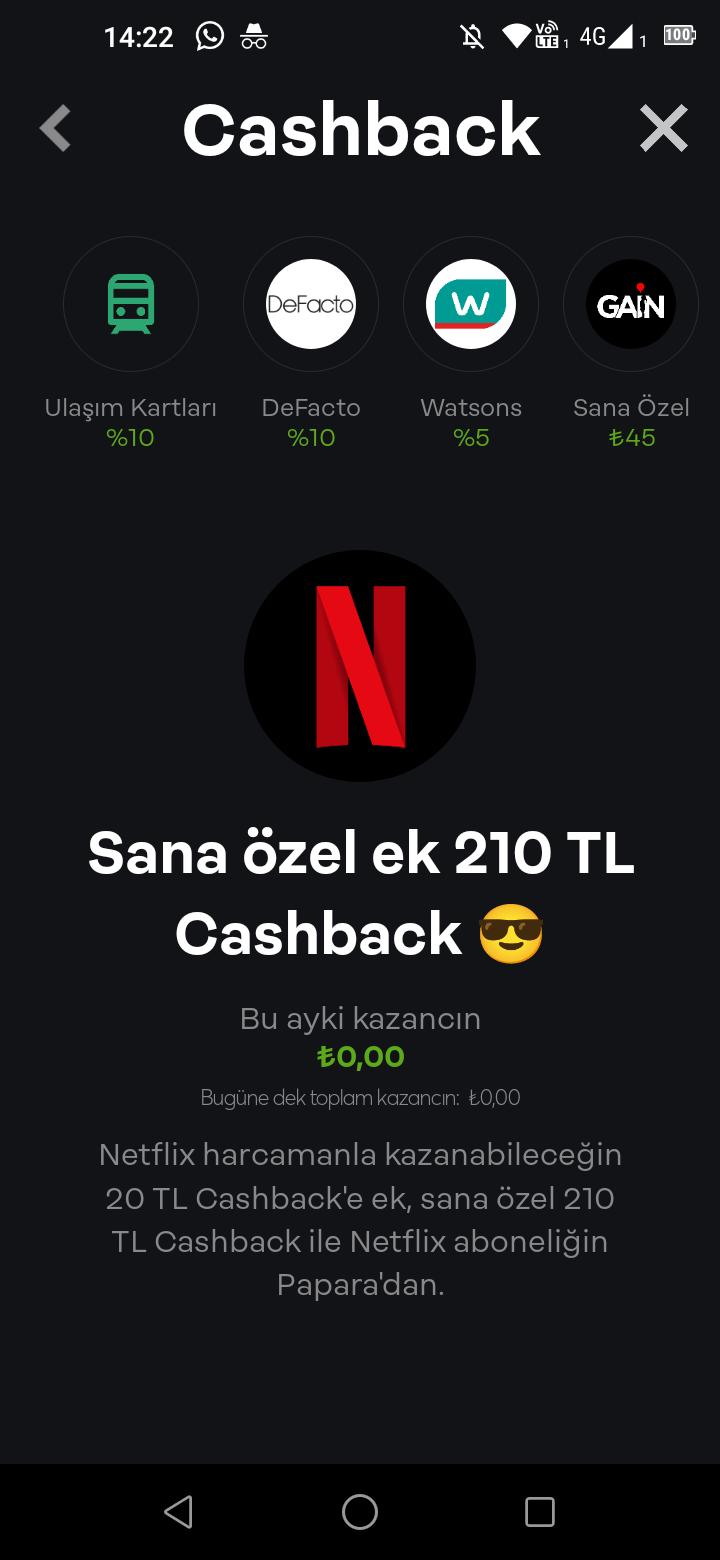Image resolution: width=720 pixels, height=1560 pixels.
Task: Select the DeFacto %10 cashback icon
Action: tap(311, 304)
